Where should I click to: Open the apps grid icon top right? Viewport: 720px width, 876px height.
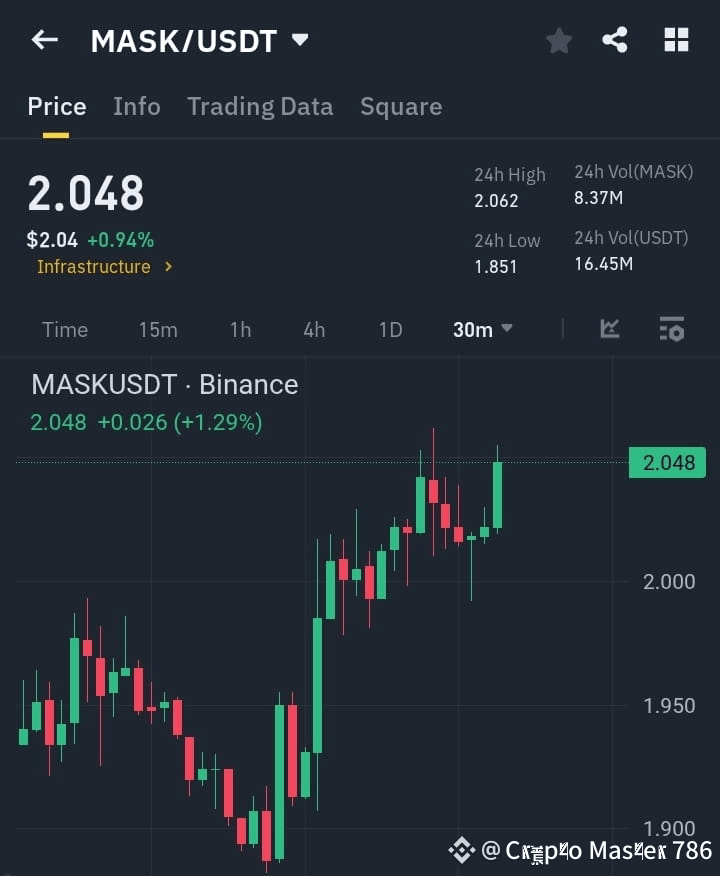(676, 40)
